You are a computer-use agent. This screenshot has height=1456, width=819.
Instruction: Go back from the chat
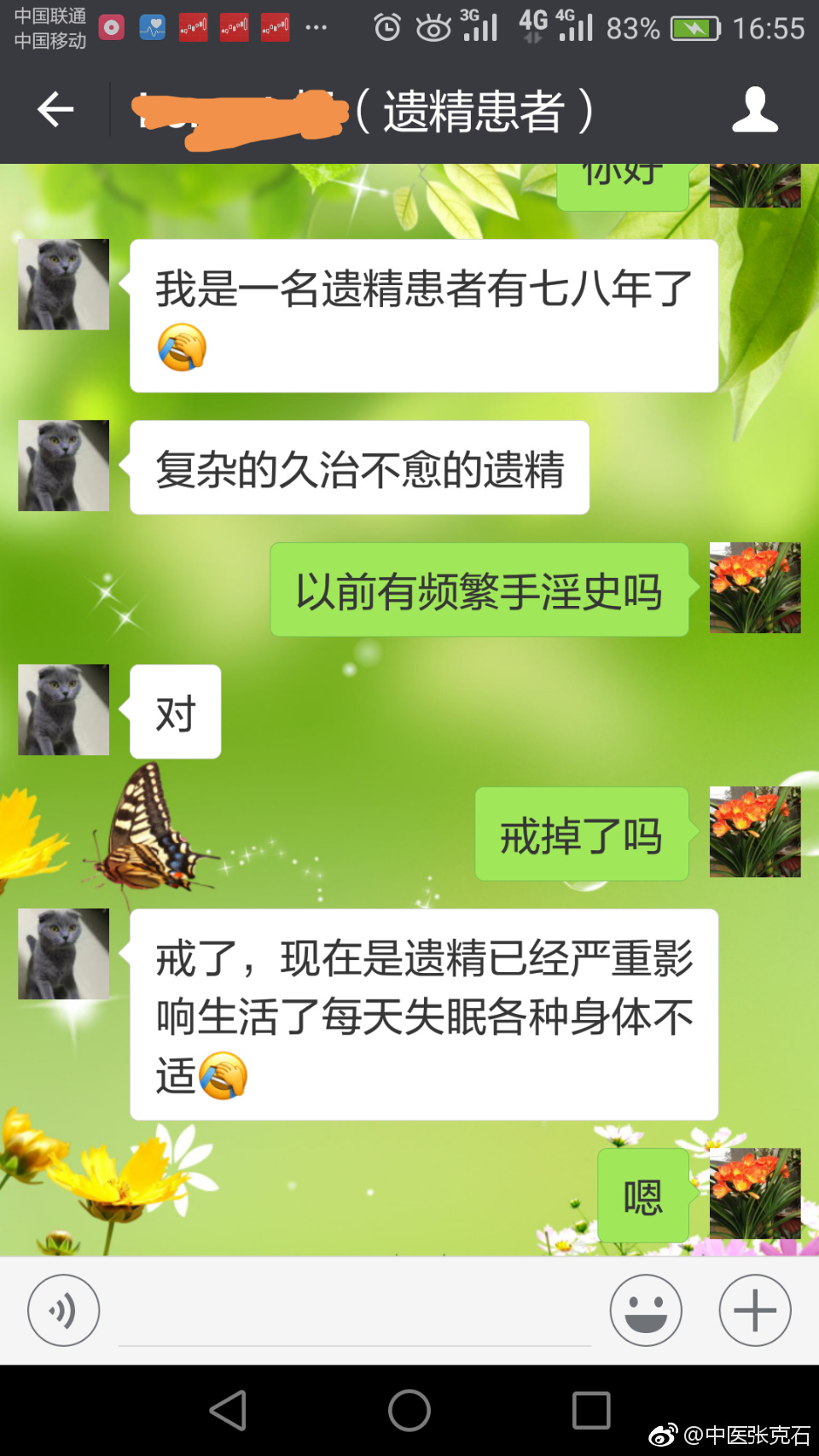click(55, 109)
